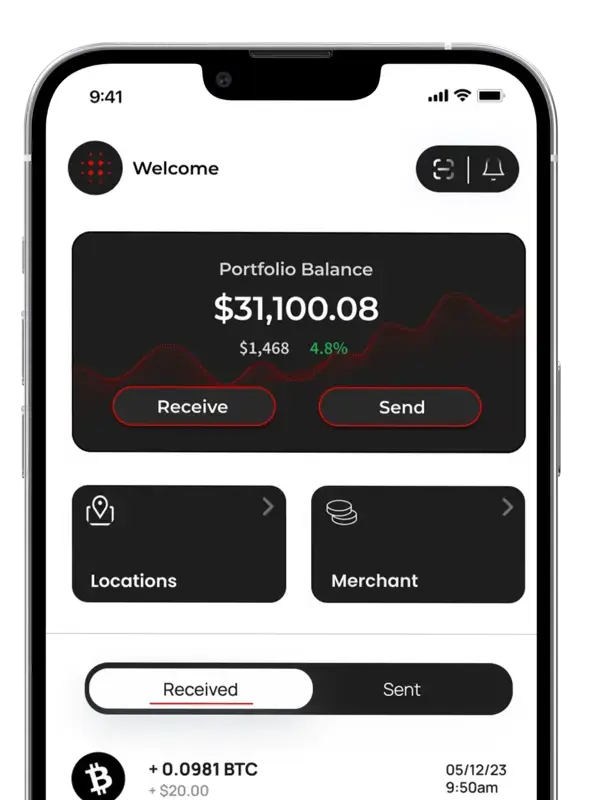Open the notifications bell

coord(493,170)
